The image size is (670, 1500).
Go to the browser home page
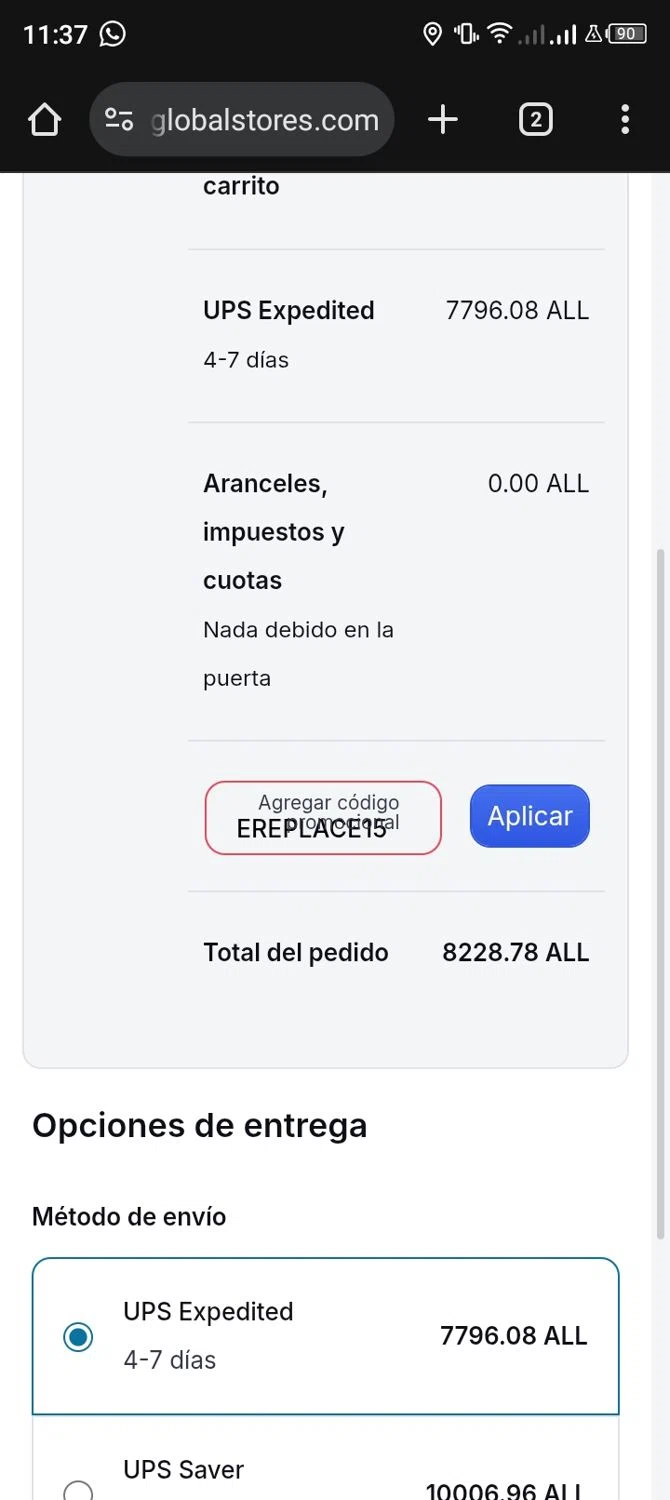pos(44,120)
